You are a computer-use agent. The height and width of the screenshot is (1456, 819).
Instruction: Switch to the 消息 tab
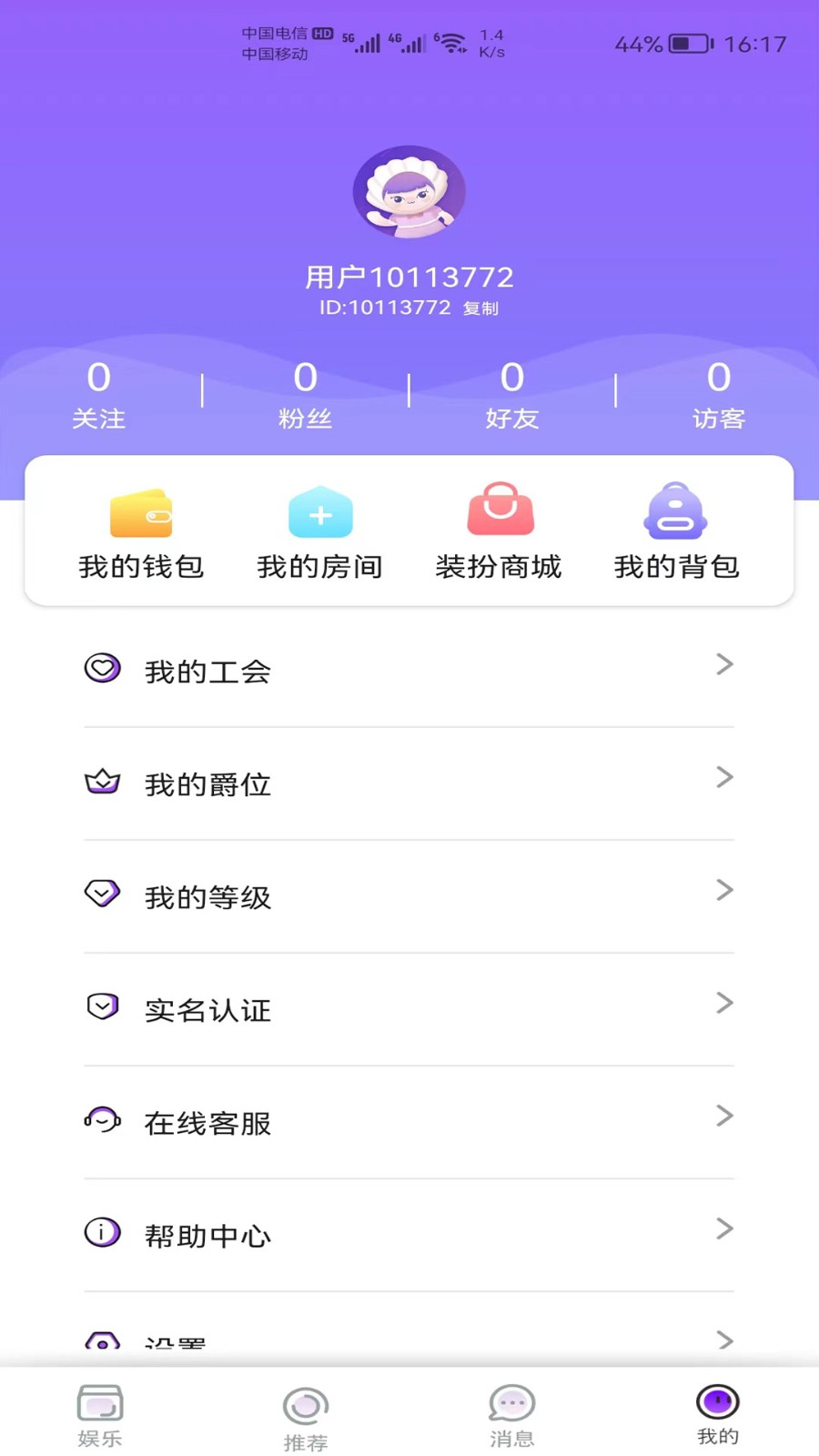click(x=511, y=1415)
